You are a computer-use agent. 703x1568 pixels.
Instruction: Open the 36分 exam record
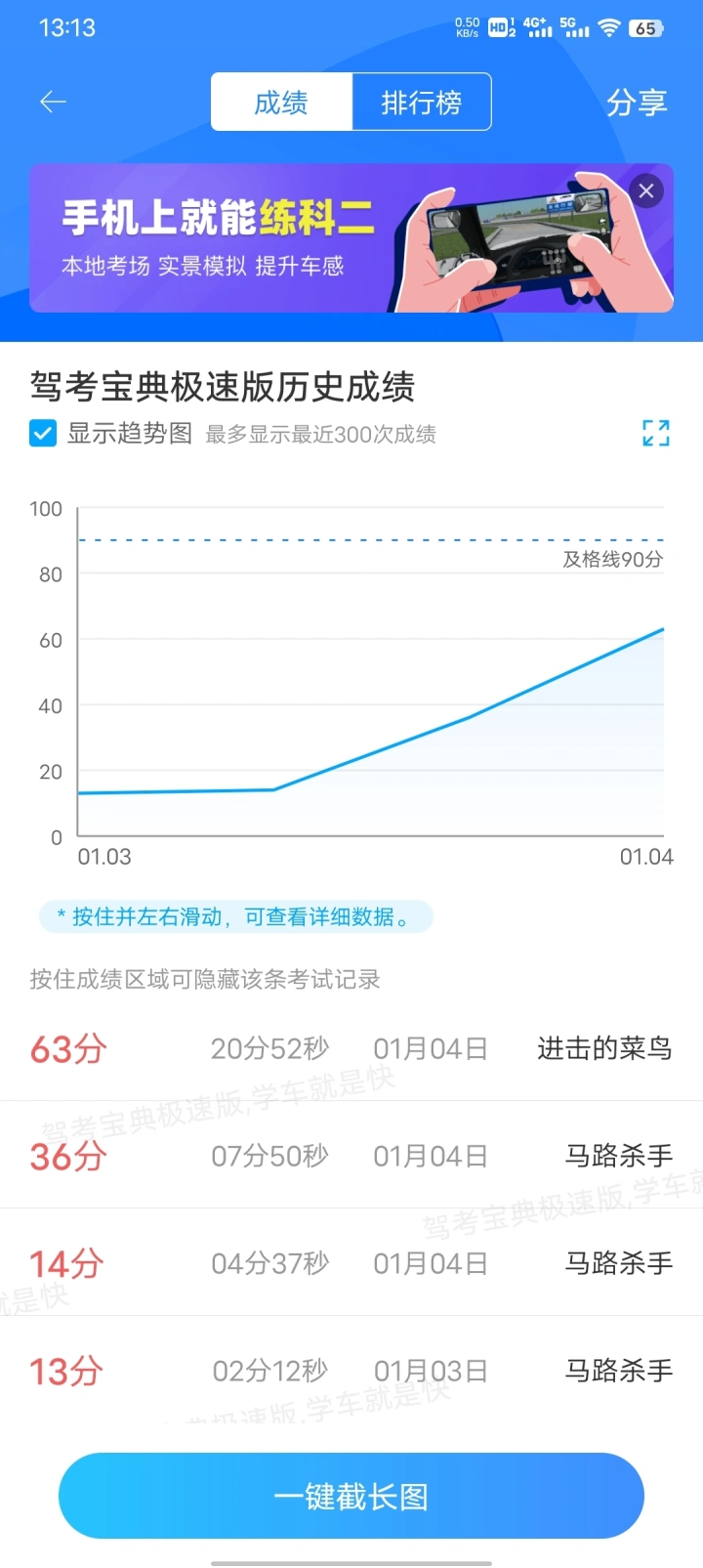tap(351, 1156)
